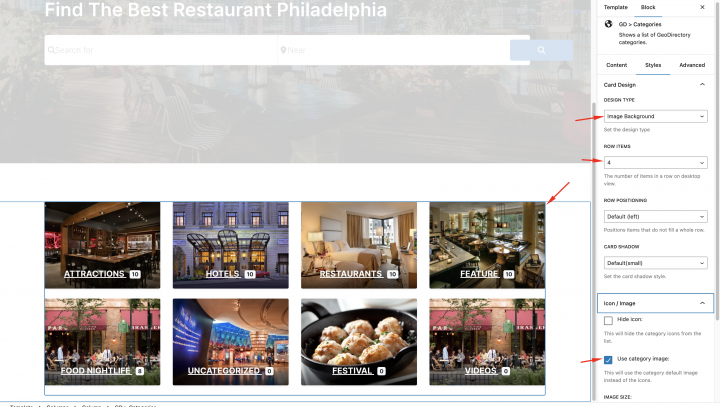This screenshot has width=720, height=407.
Task: Select the Restaurants category tile
Action: pyautogui.click(x=358, y=245)
